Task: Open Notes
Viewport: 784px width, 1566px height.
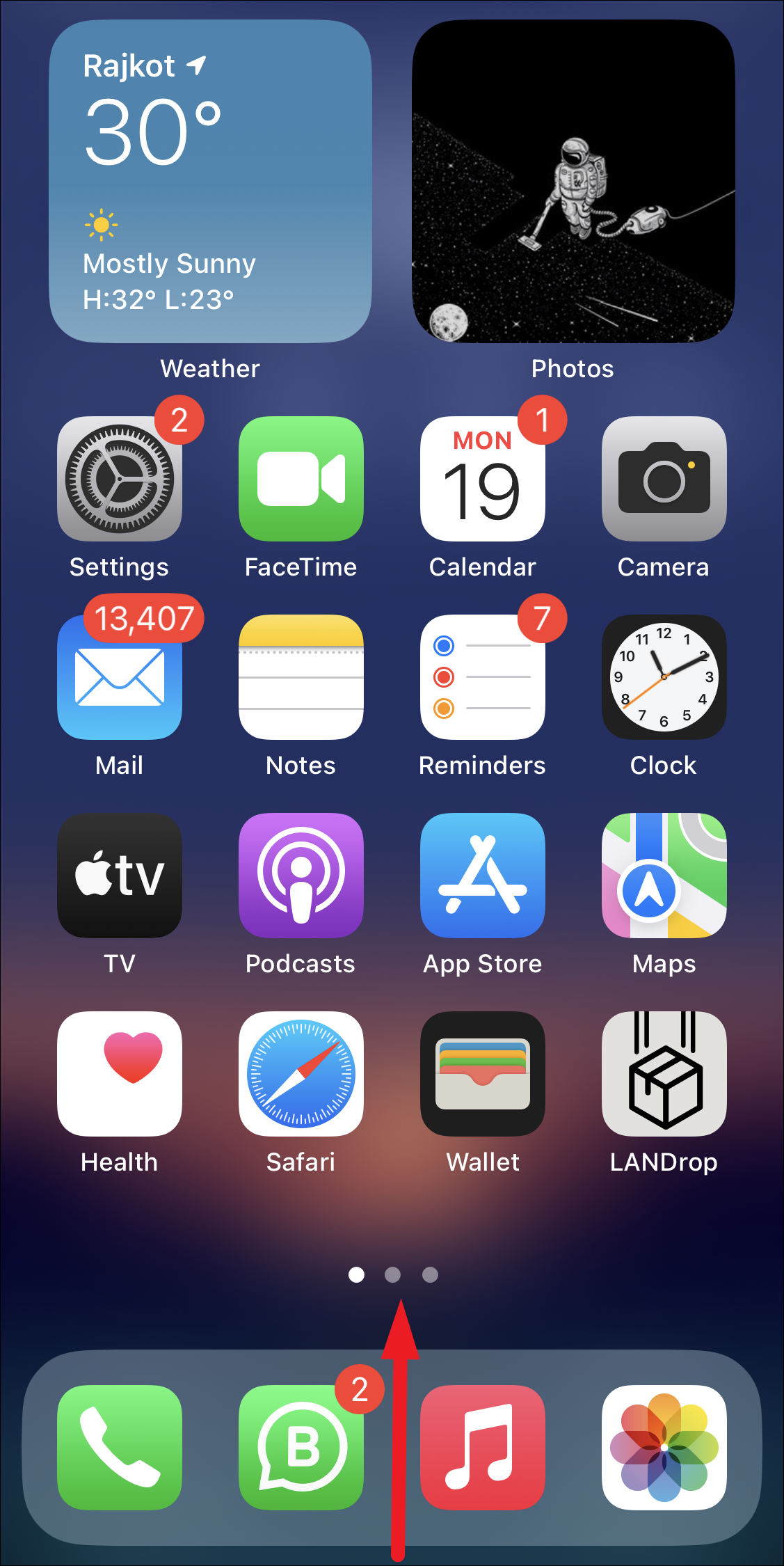Action: (x=301, y=677)
